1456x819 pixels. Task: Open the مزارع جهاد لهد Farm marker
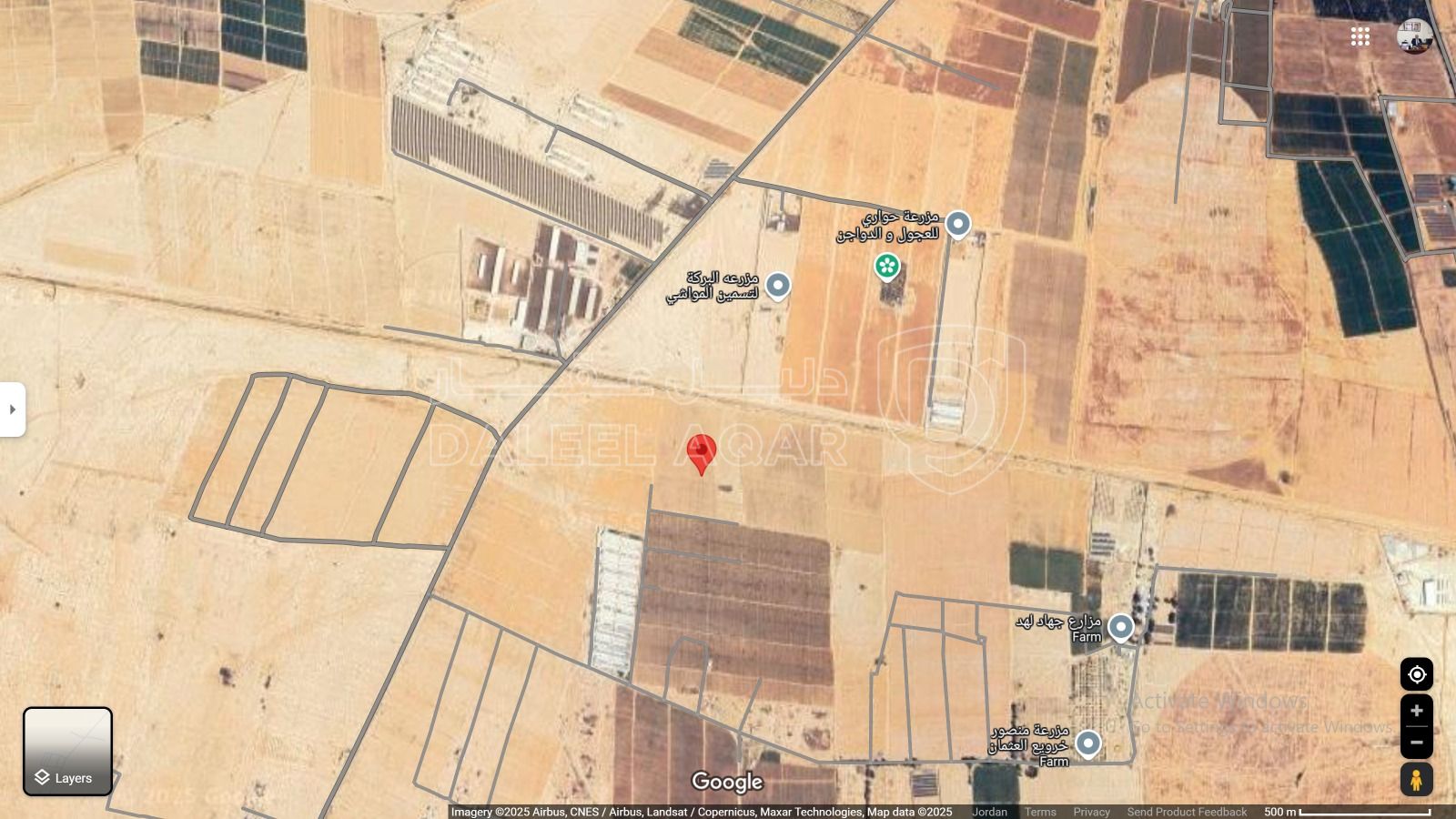[1121, 626]
